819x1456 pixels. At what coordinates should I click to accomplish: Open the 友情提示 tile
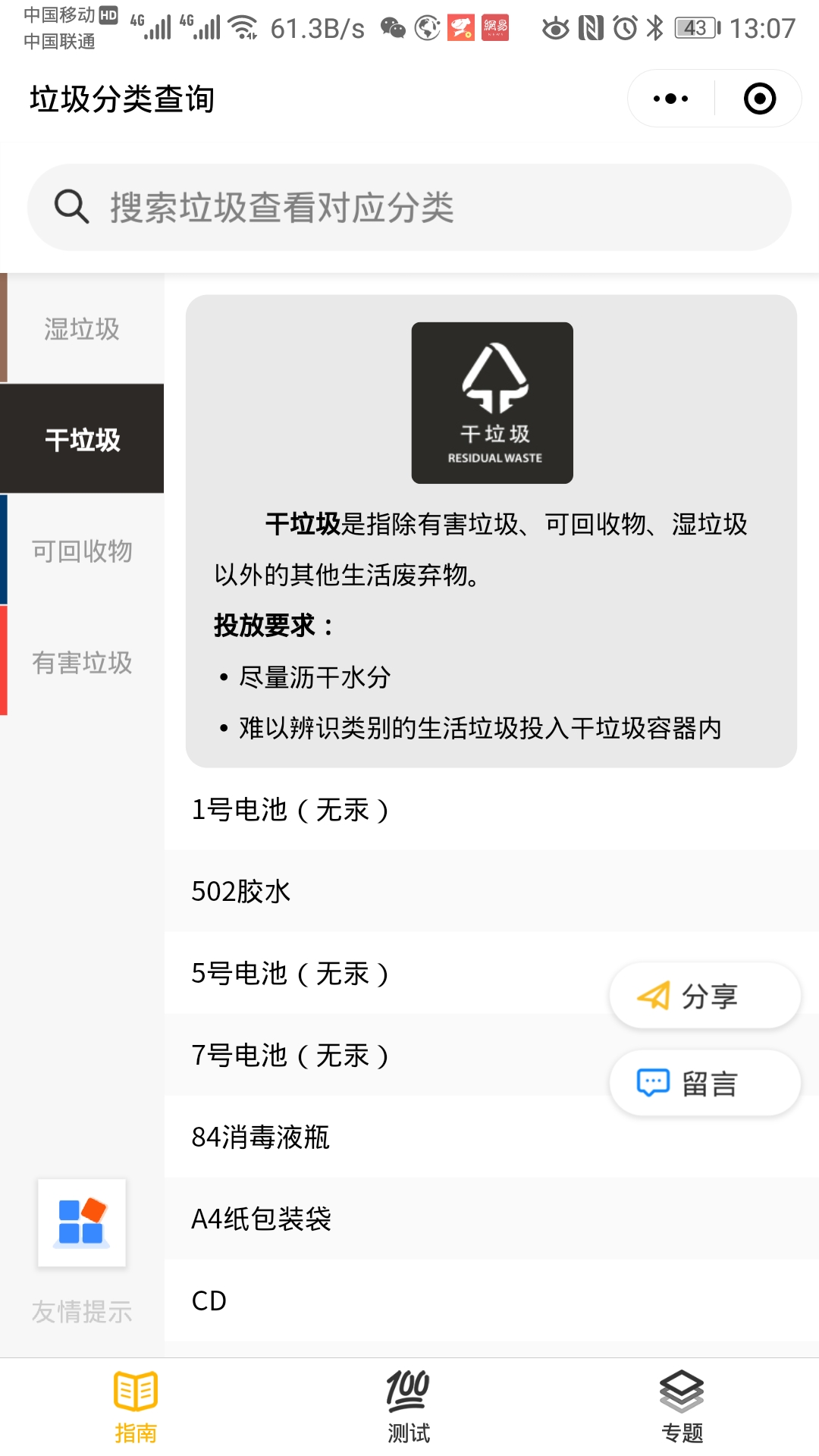point(82,1251)
